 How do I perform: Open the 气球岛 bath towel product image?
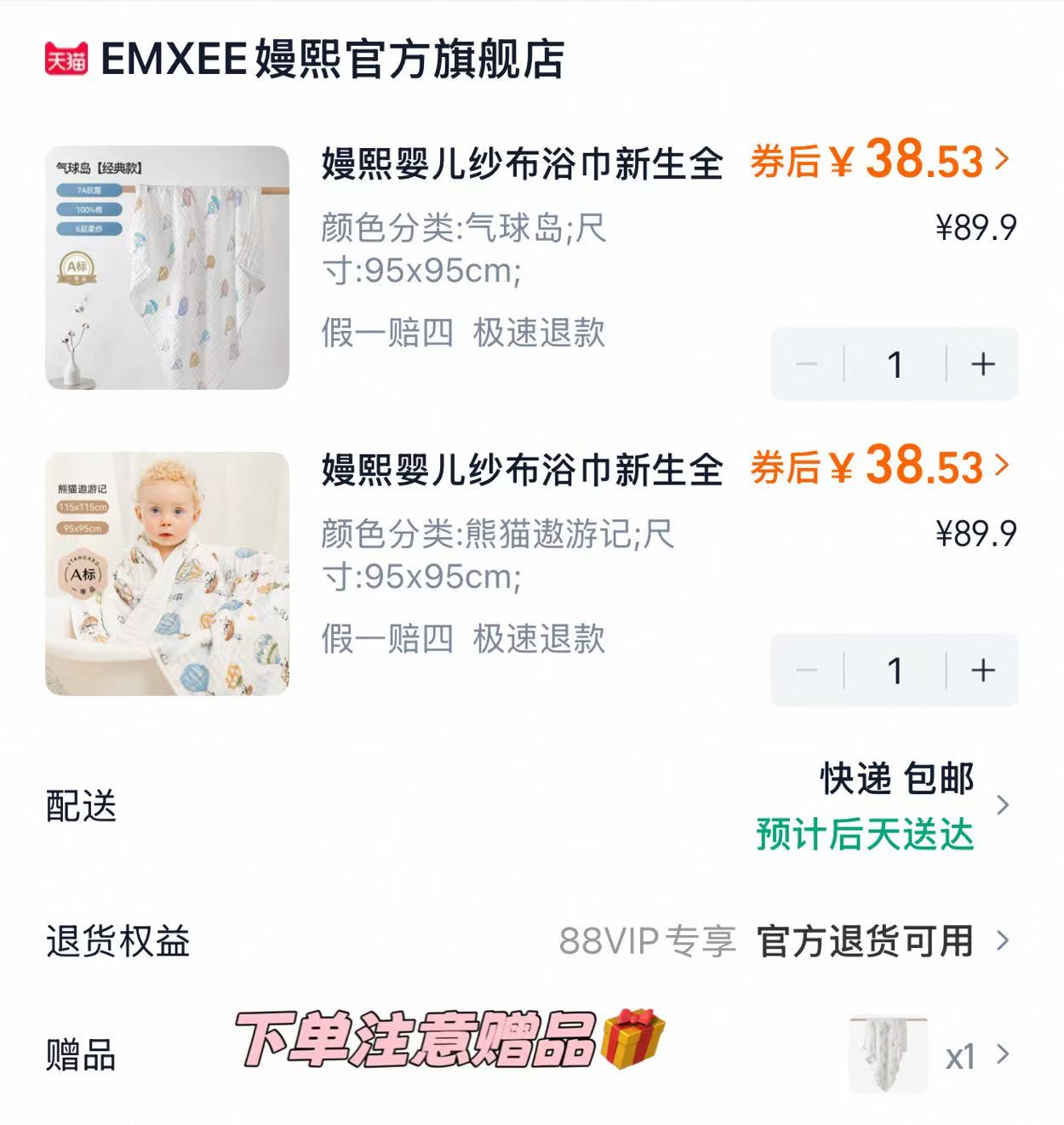coord(167,267)
